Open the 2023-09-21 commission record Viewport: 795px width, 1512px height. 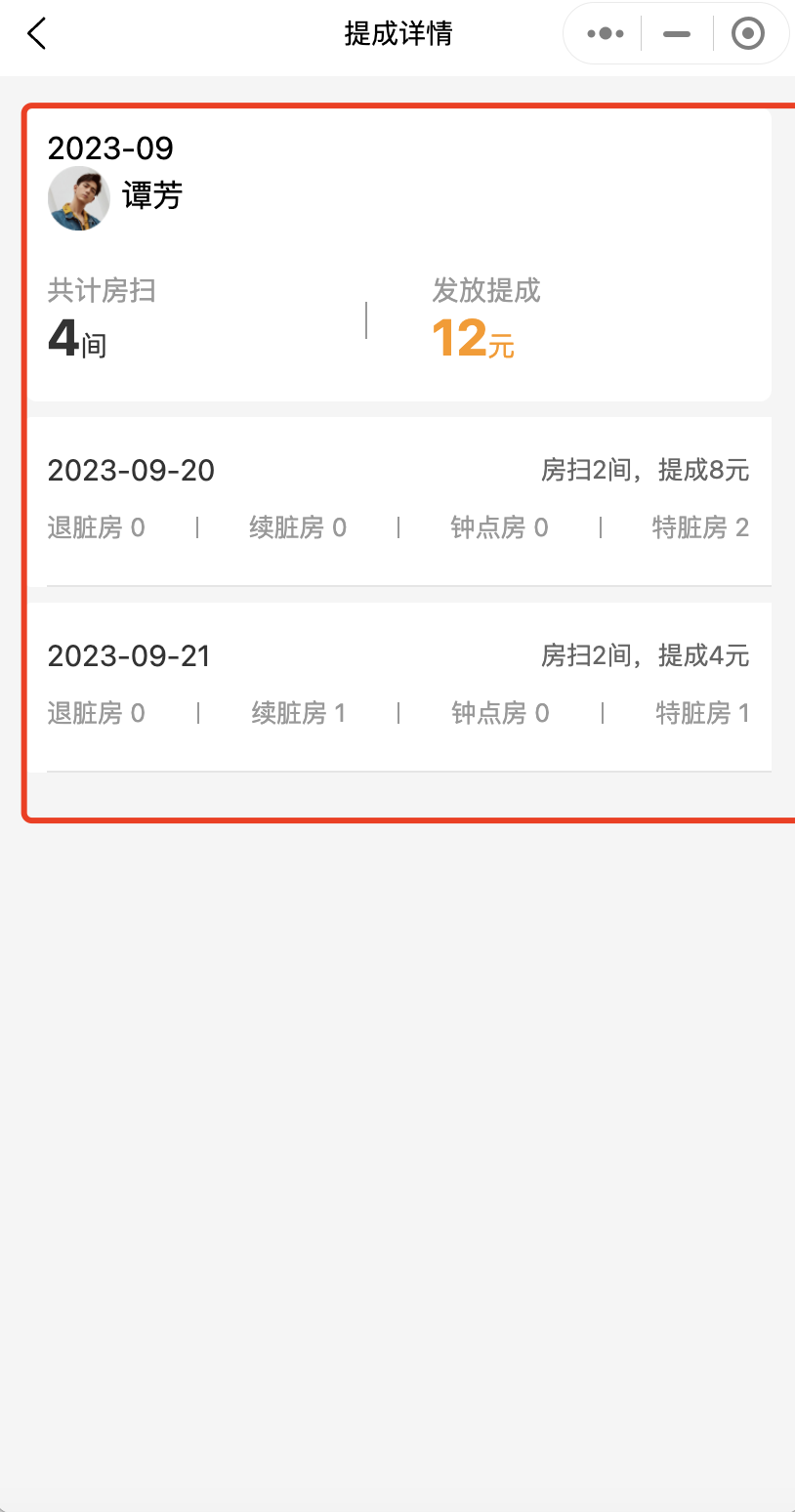399,688
